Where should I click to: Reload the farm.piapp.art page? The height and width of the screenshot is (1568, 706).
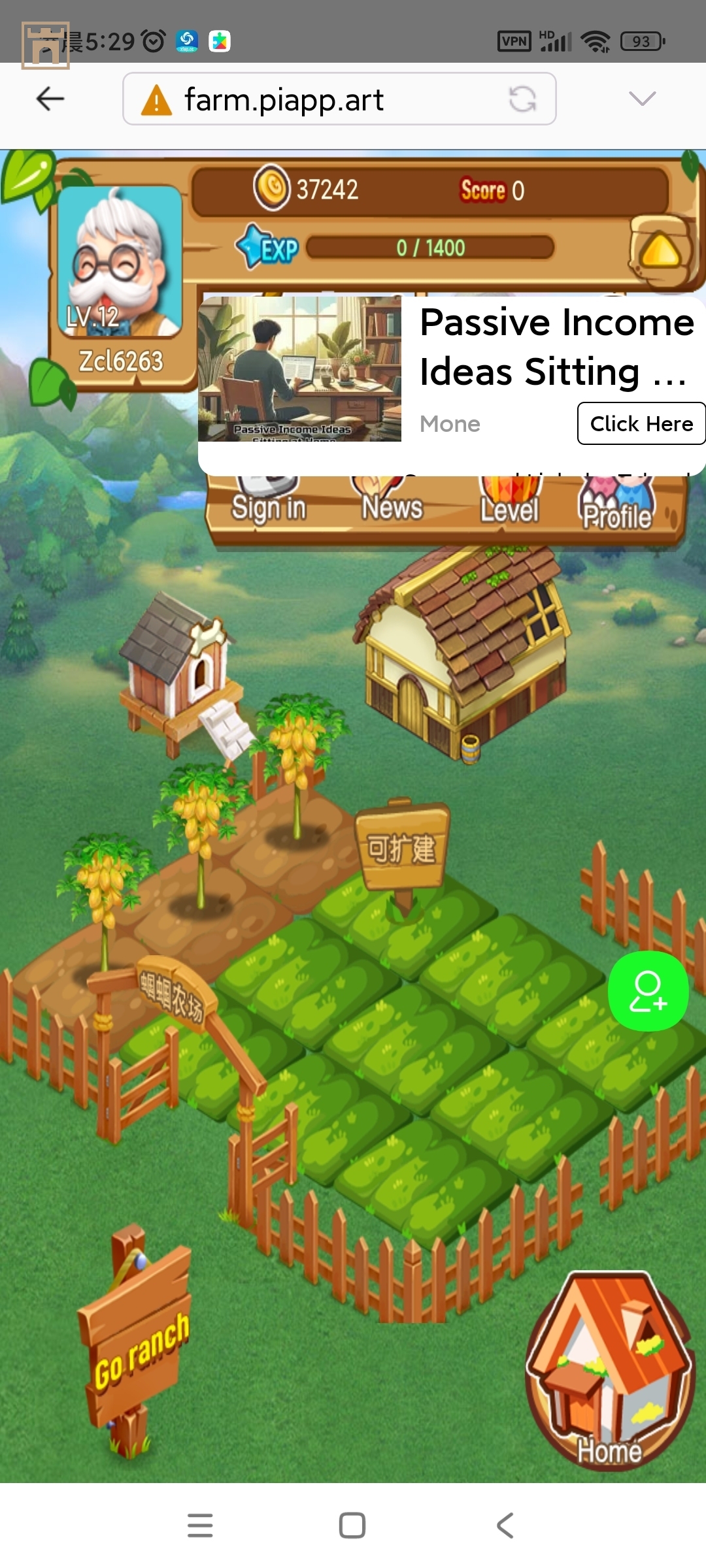[522, 99]
